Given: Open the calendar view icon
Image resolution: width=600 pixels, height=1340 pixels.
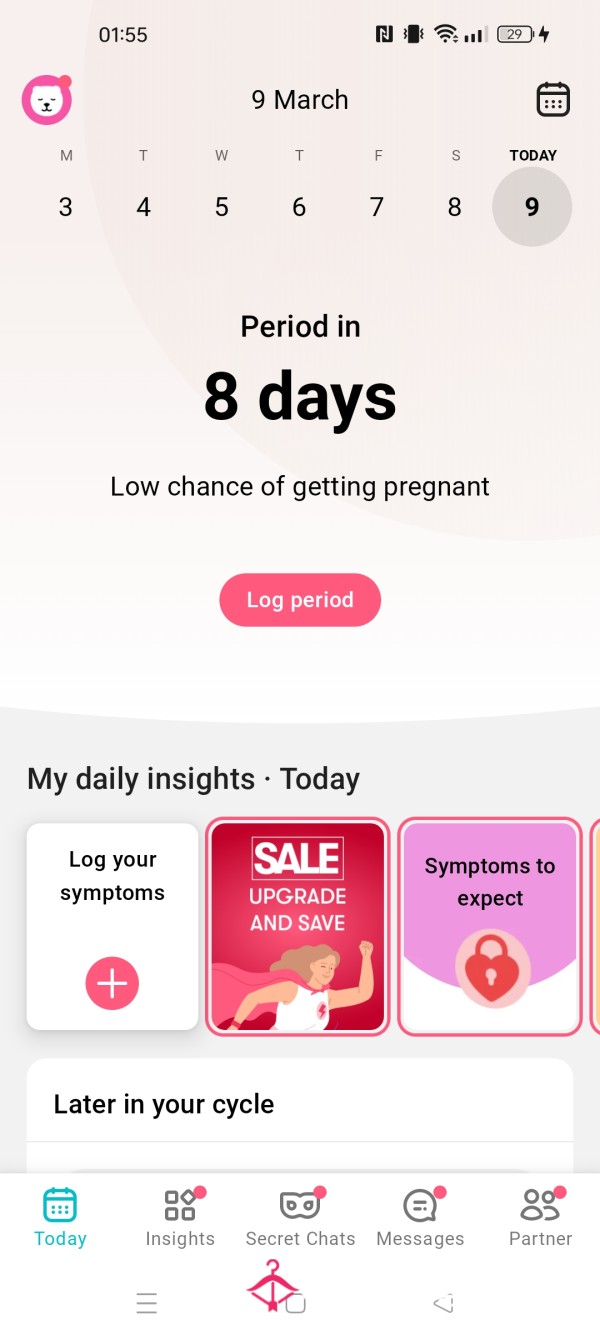Looking at the screenshot, I should point(553,100).
